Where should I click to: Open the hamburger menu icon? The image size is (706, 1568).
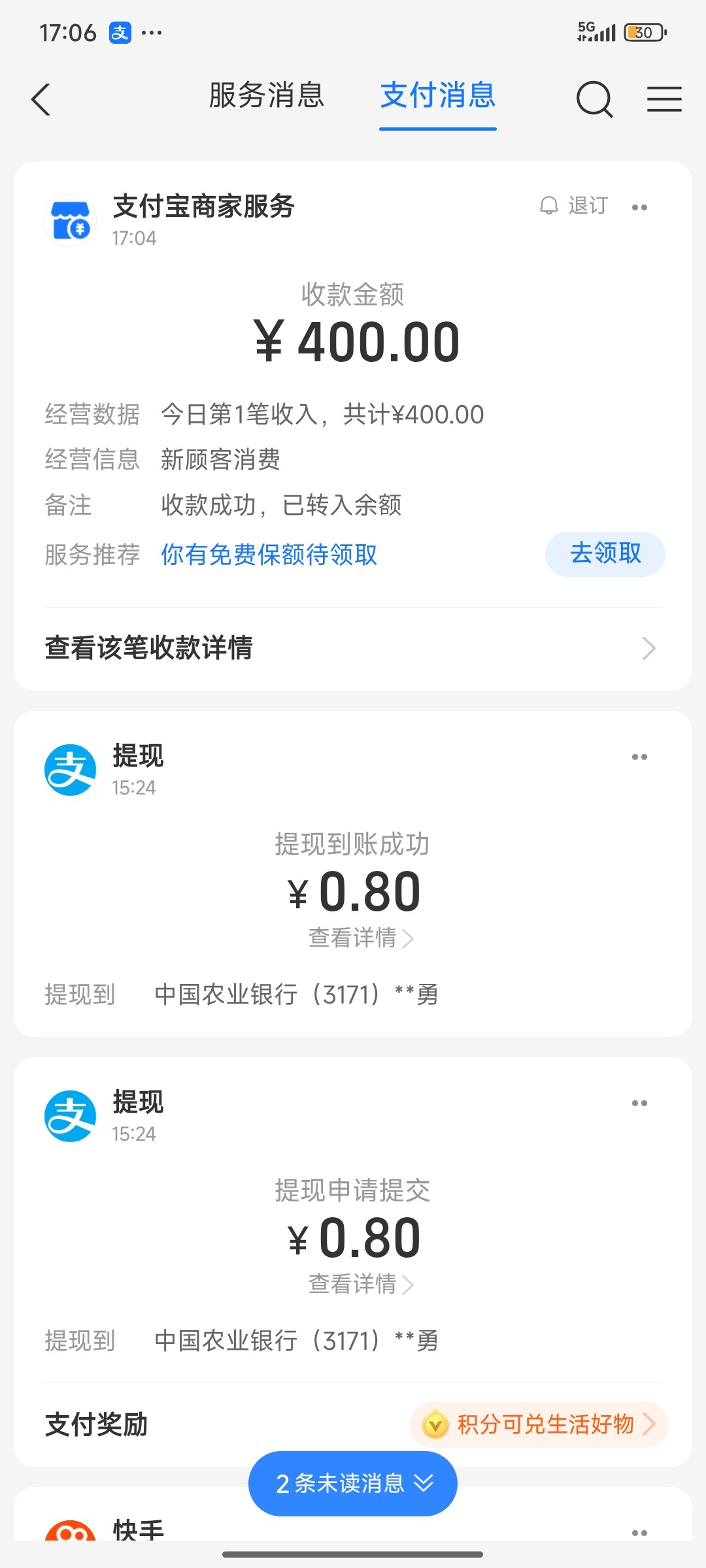pos(664,99)
